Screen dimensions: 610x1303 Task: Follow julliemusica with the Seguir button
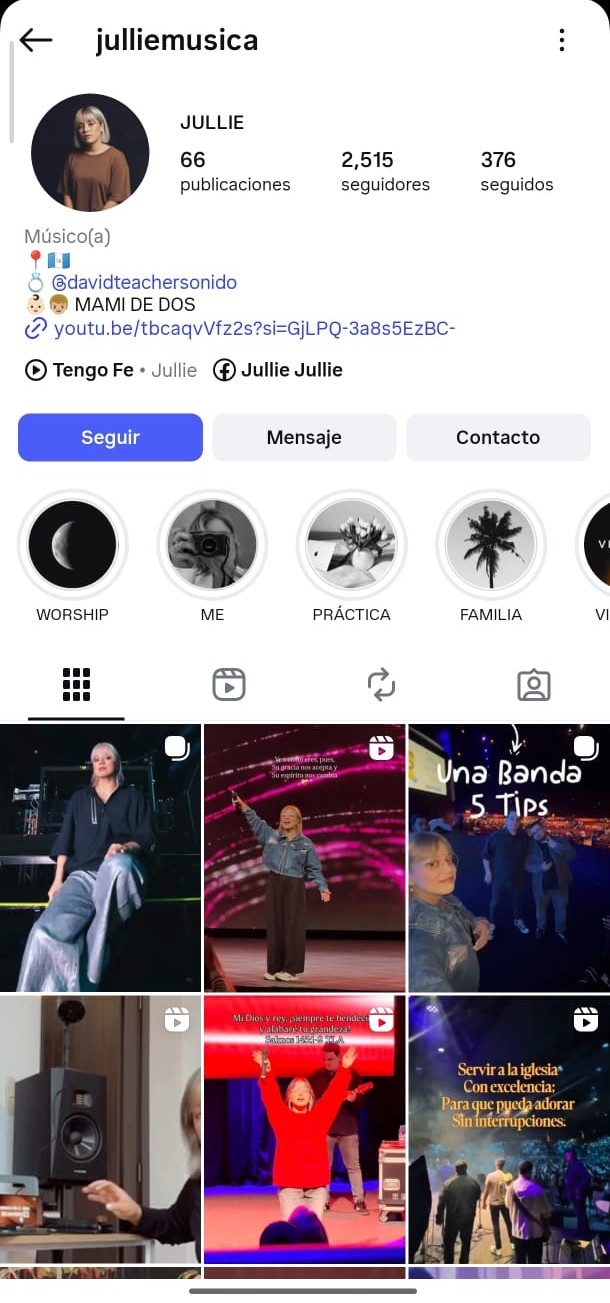click(110, 437)
